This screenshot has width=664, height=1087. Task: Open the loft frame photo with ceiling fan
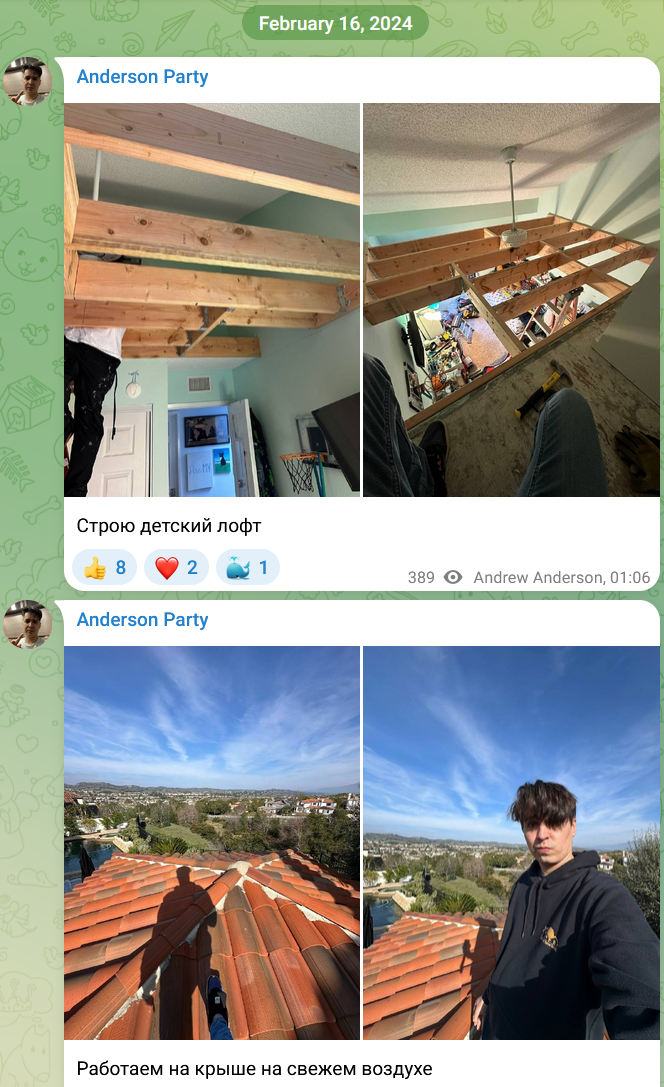(x=512, y=299)
